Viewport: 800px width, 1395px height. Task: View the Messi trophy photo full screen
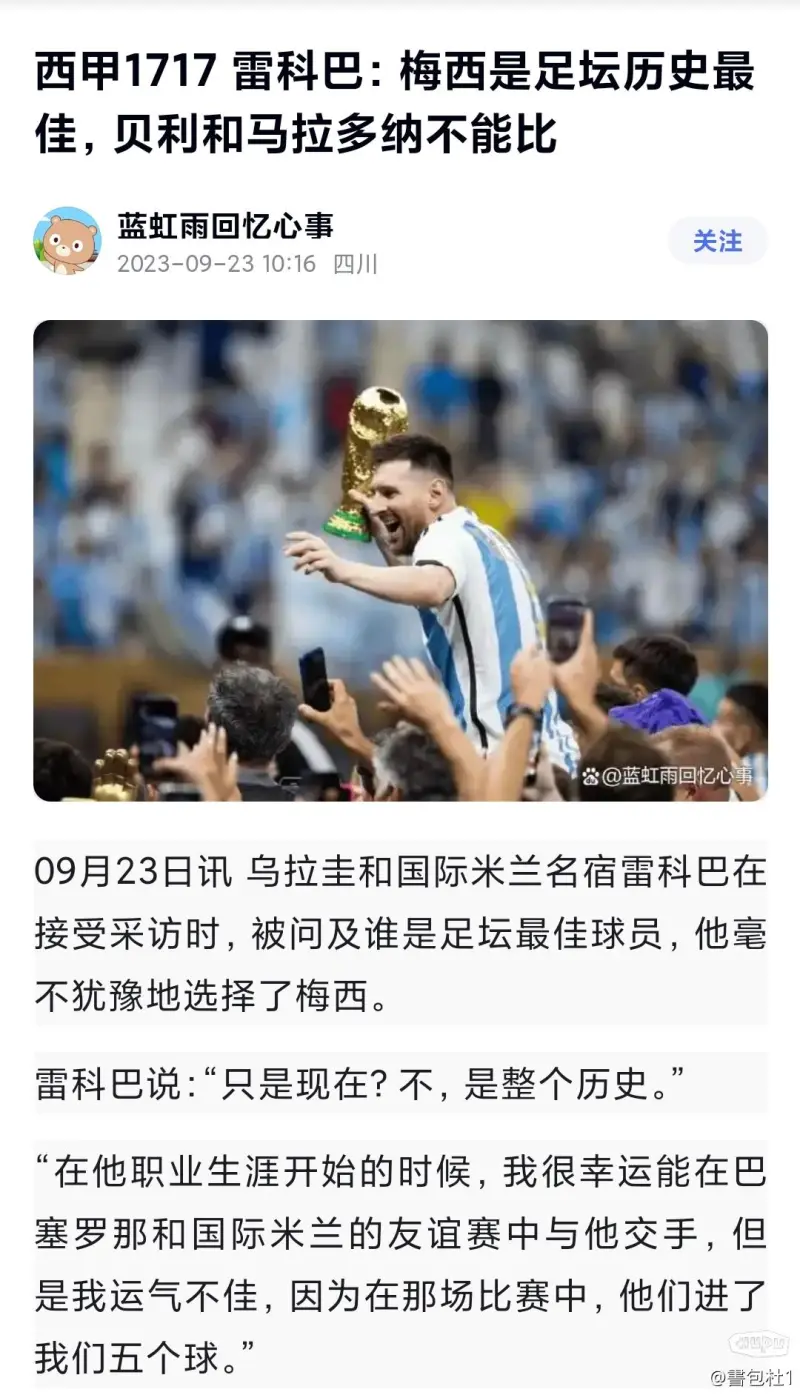pos(400,560)
